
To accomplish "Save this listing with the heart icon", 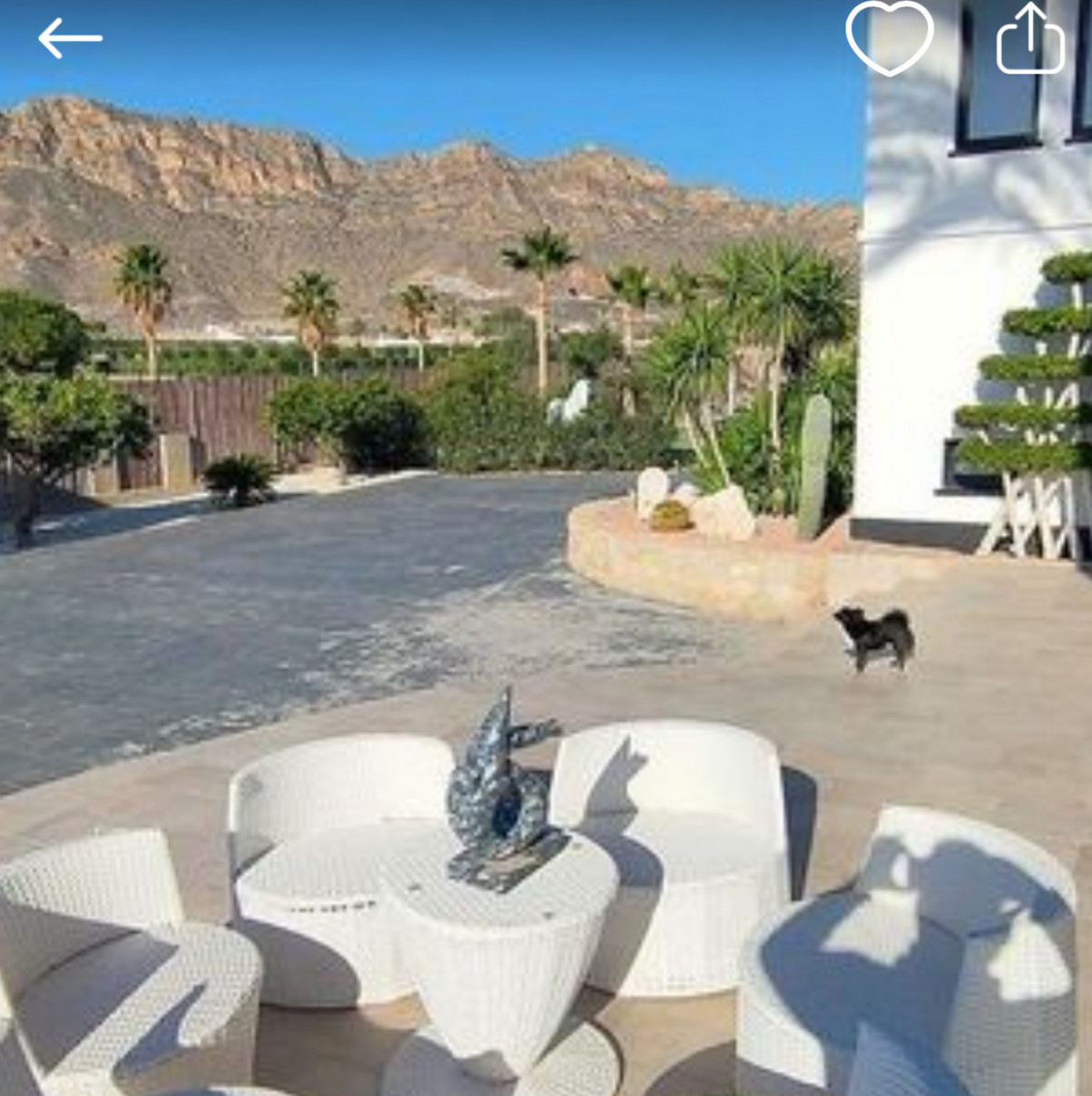I will point(889,38).
